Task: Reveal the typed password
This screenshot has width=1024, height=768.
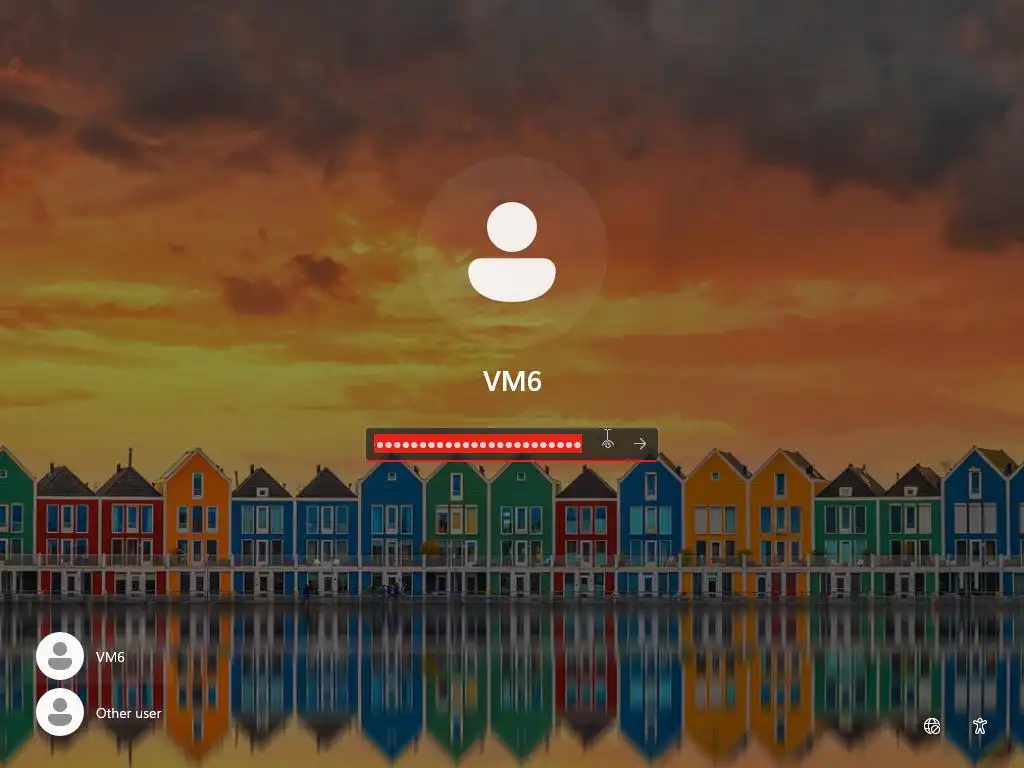Action: (x=607, y=443)
